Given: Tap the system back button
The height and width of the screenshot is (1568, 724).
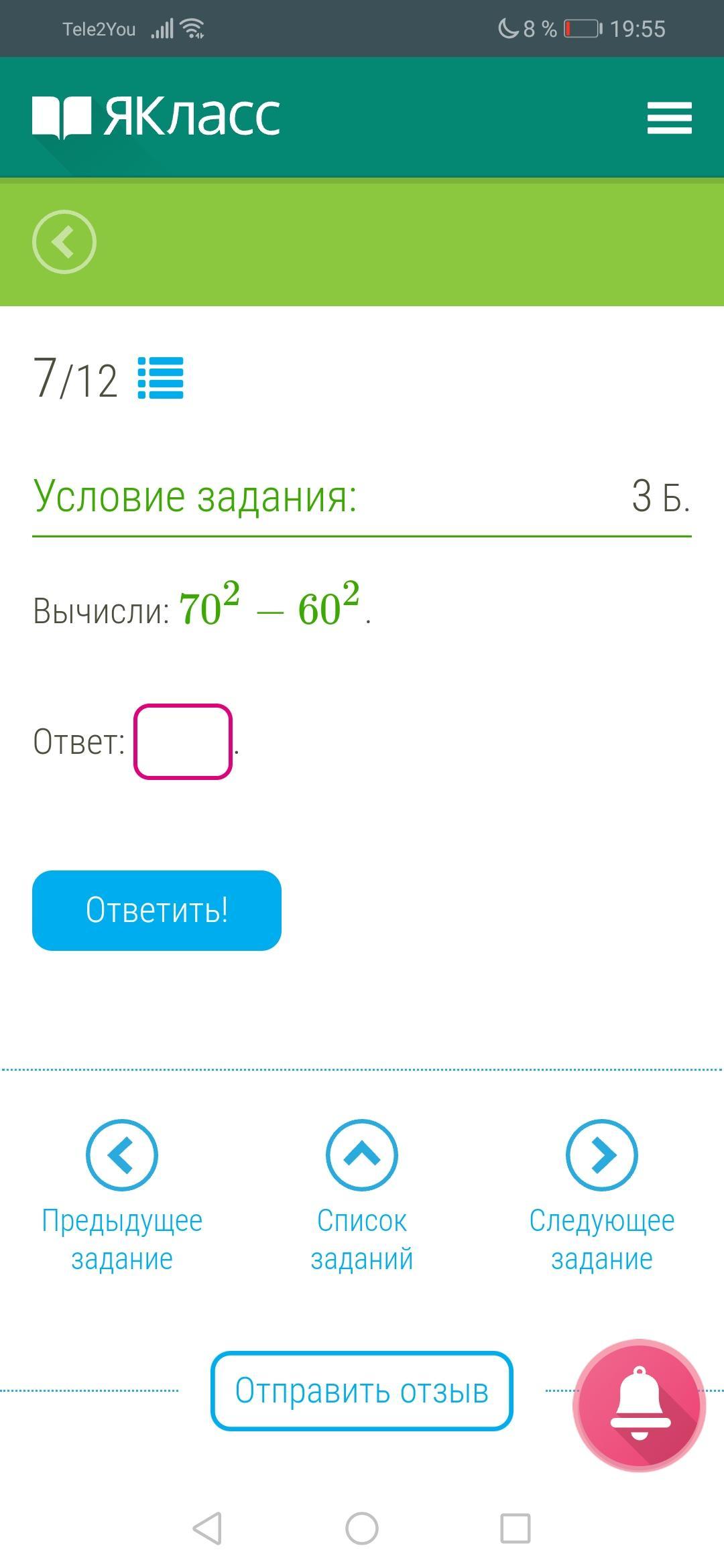Looking at the screenshot, I should [x=207, y=1528].
